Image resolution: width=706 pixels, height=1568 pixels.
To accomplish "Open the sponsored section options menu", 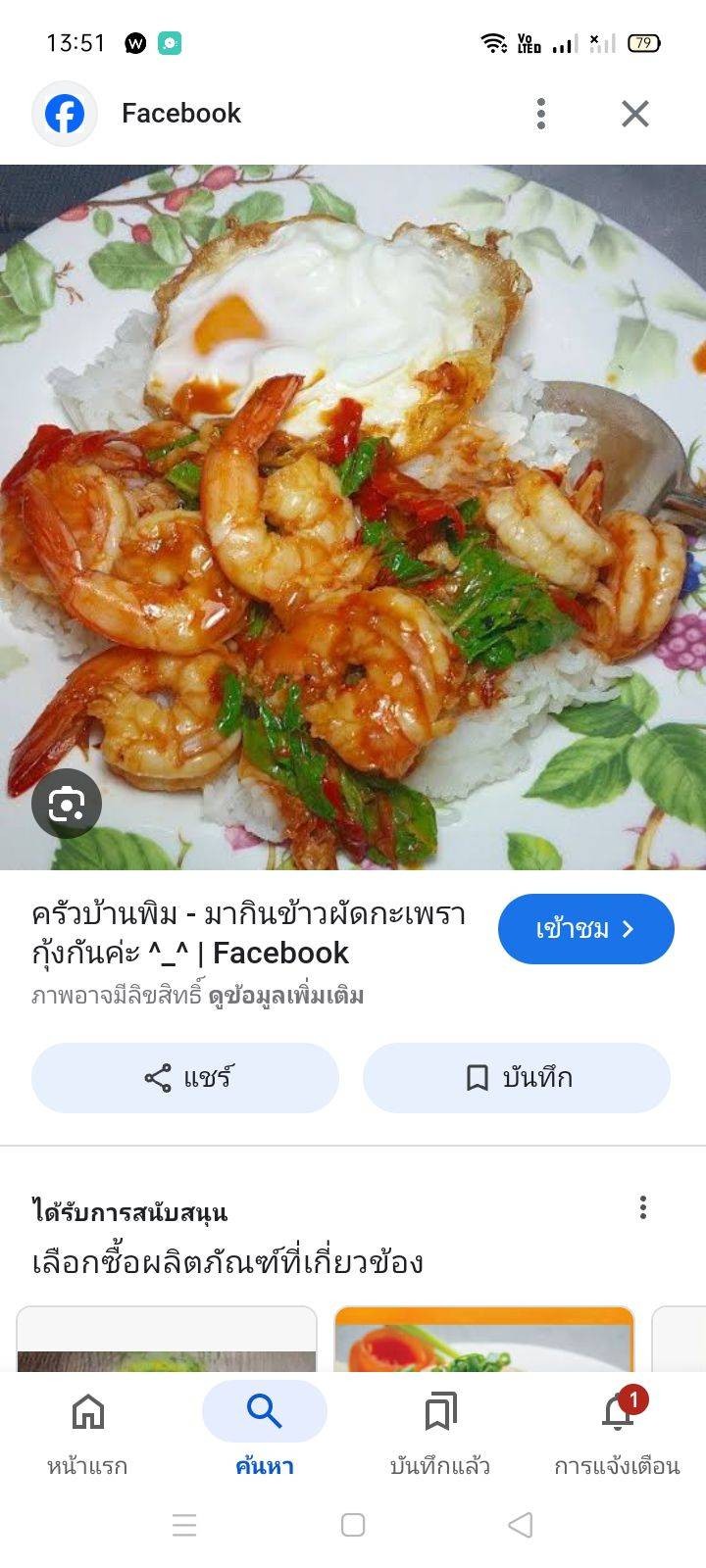I will coord(643,1207).
